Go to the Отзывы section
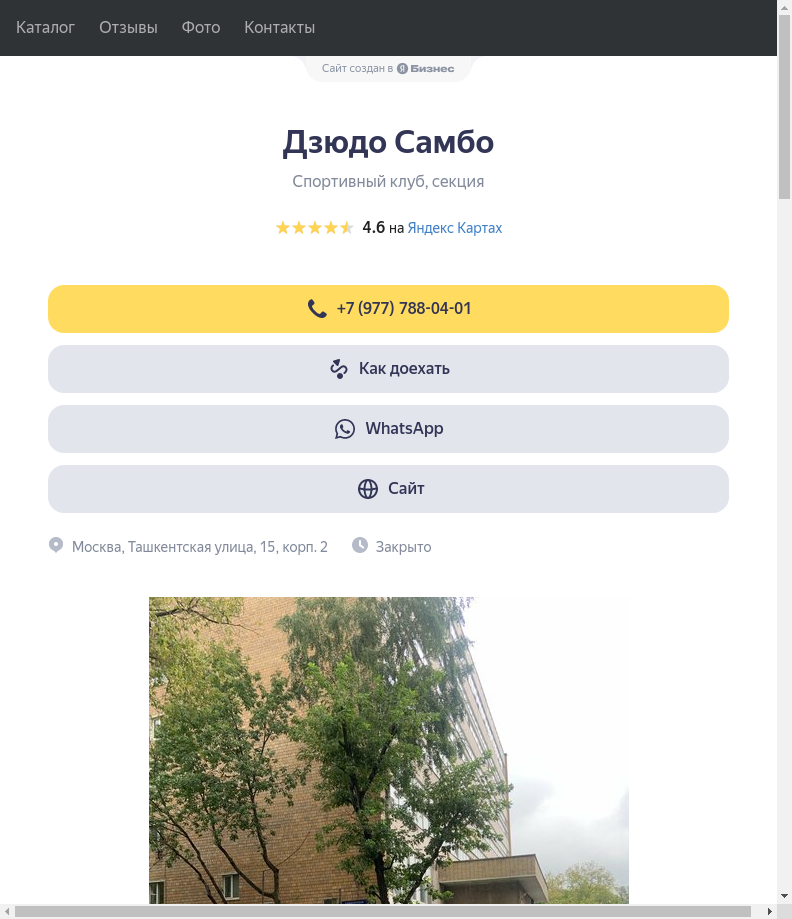 128,28
